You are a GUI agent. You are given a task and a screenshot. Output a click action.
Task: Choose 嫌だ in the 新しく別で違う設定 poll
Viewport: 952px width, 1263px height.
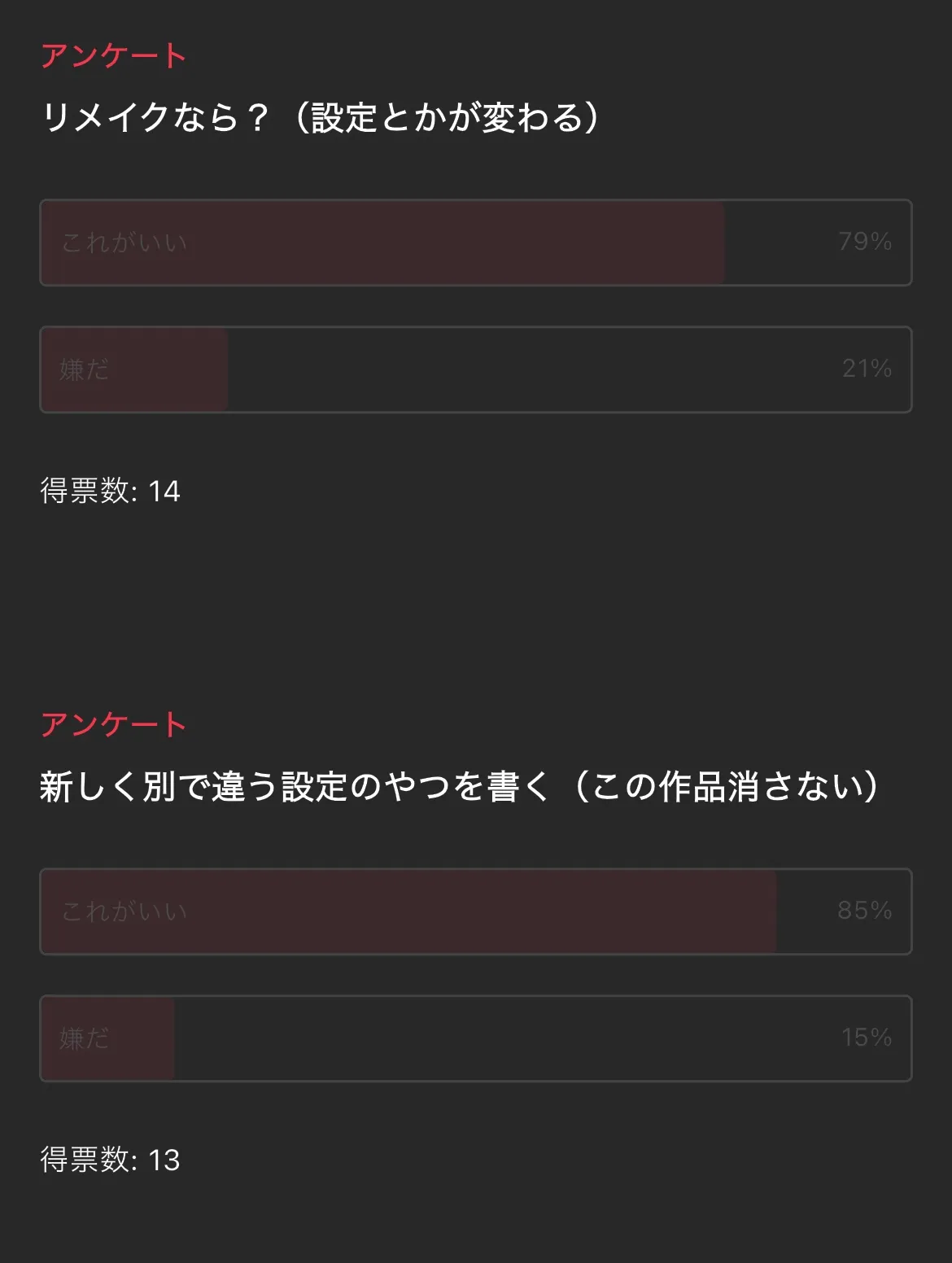point(475,1038)
